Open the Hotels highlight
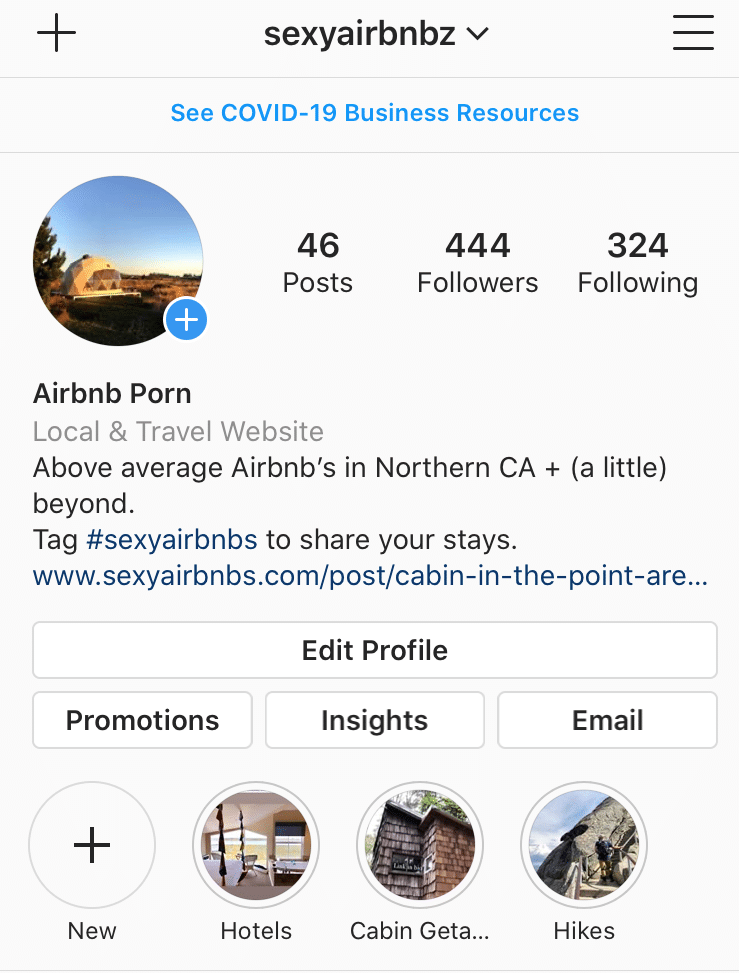 click(256, 846)
